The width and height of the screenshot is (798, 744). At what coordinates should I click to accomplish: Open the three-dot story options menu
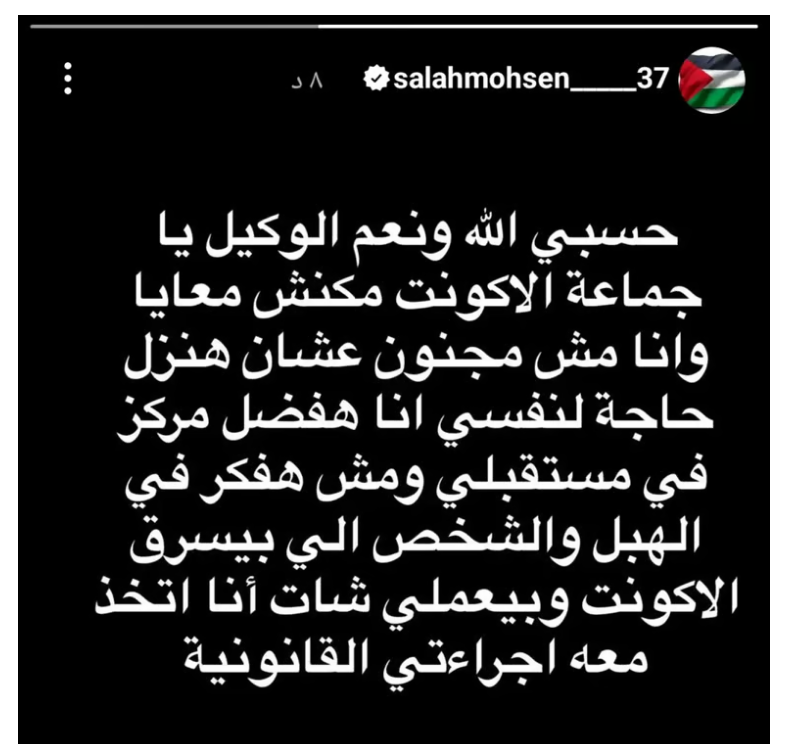click(68, 78)
